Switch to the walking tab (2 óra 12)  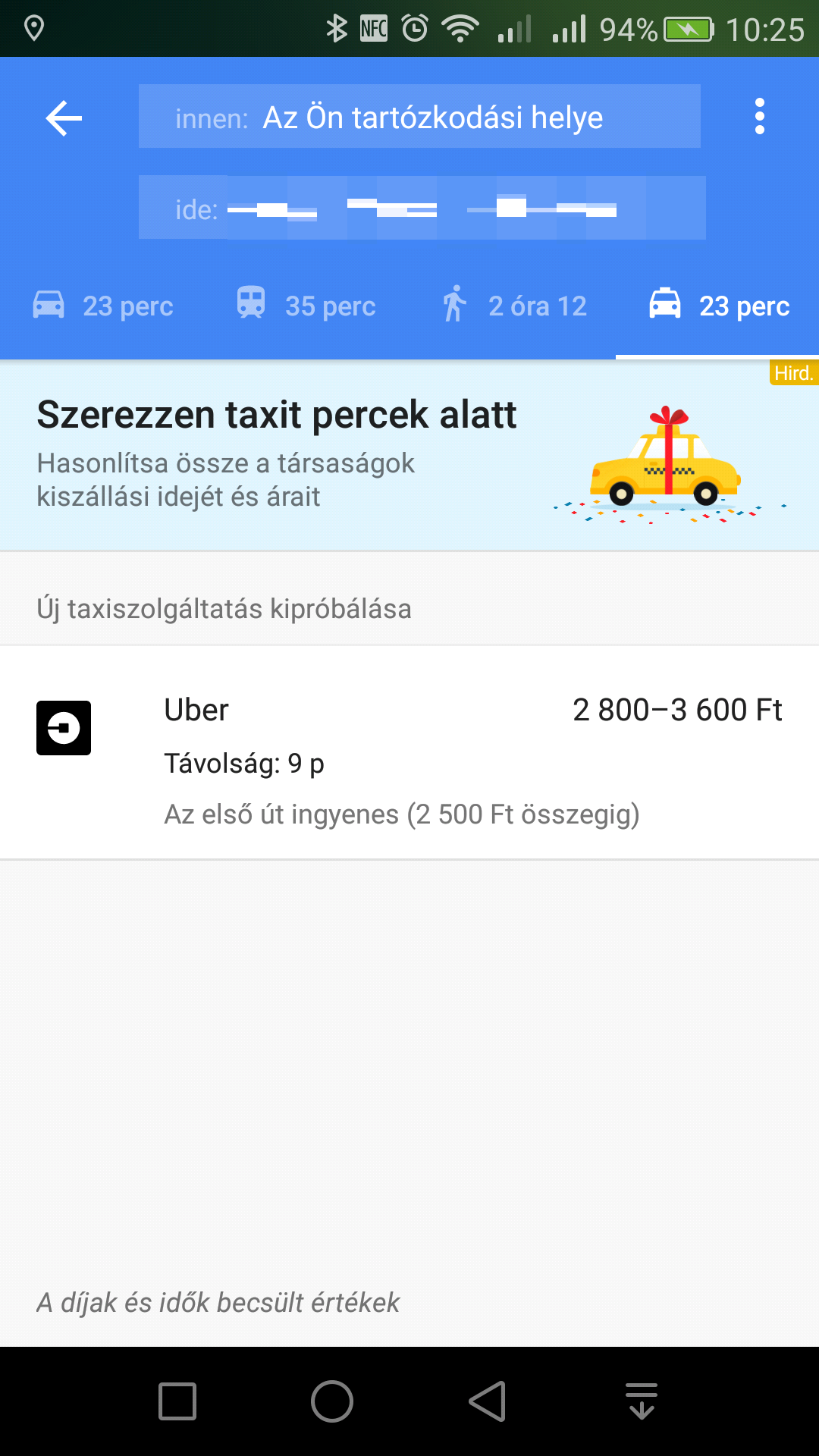point(513,306)
